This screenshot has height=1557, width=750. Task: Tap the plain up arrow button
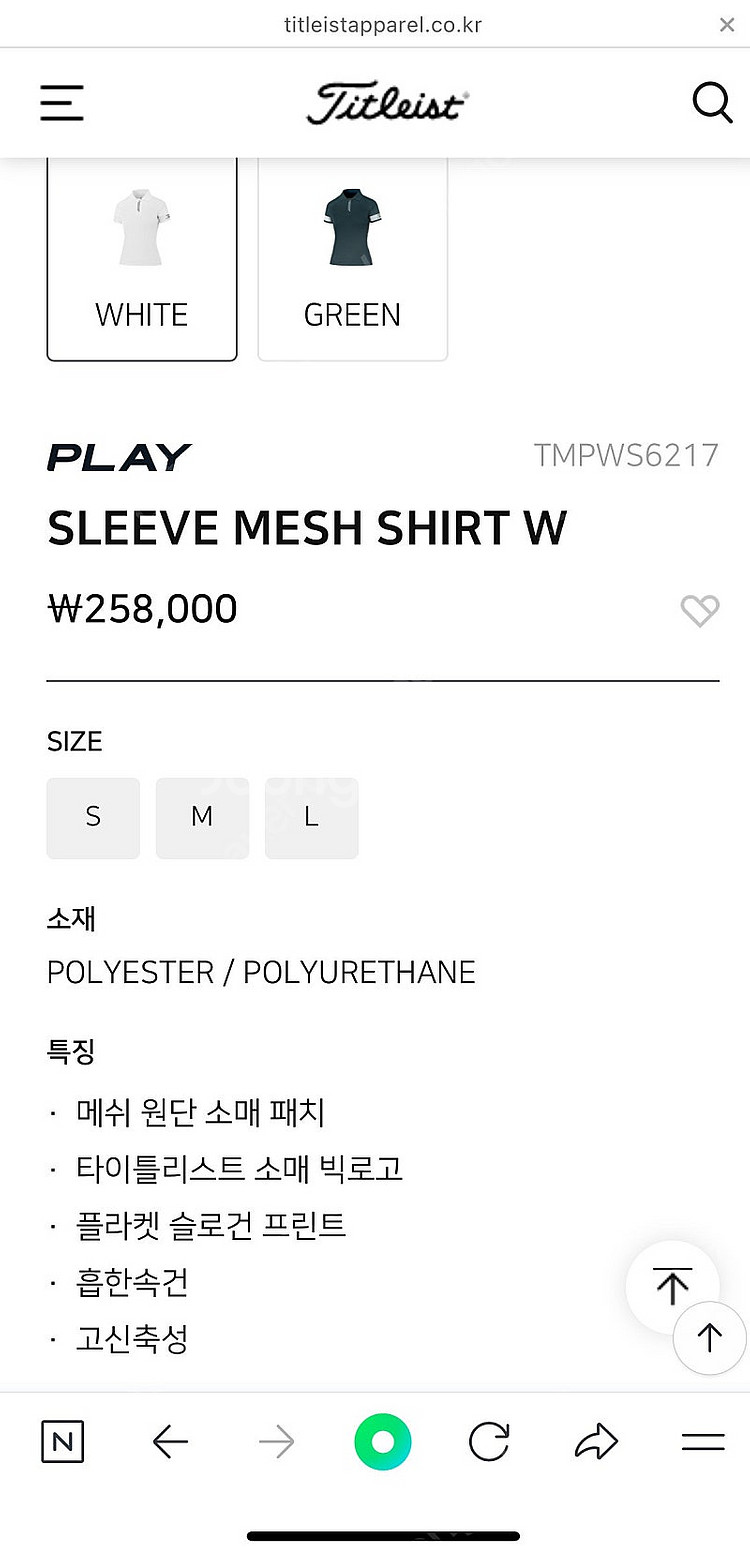[709, 1337]
